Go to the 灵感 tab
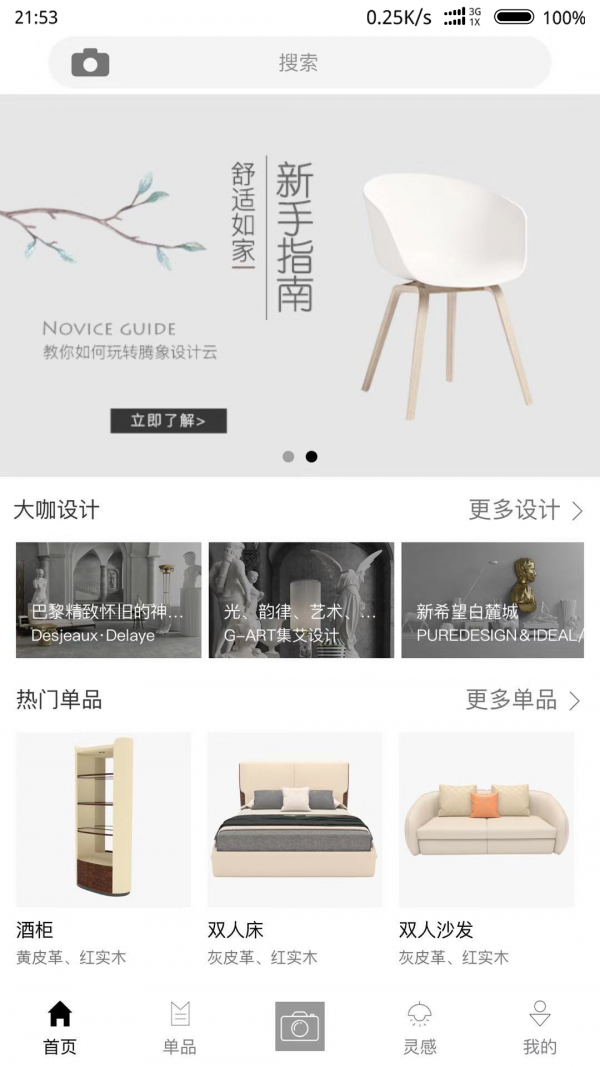 point(420,1028)
